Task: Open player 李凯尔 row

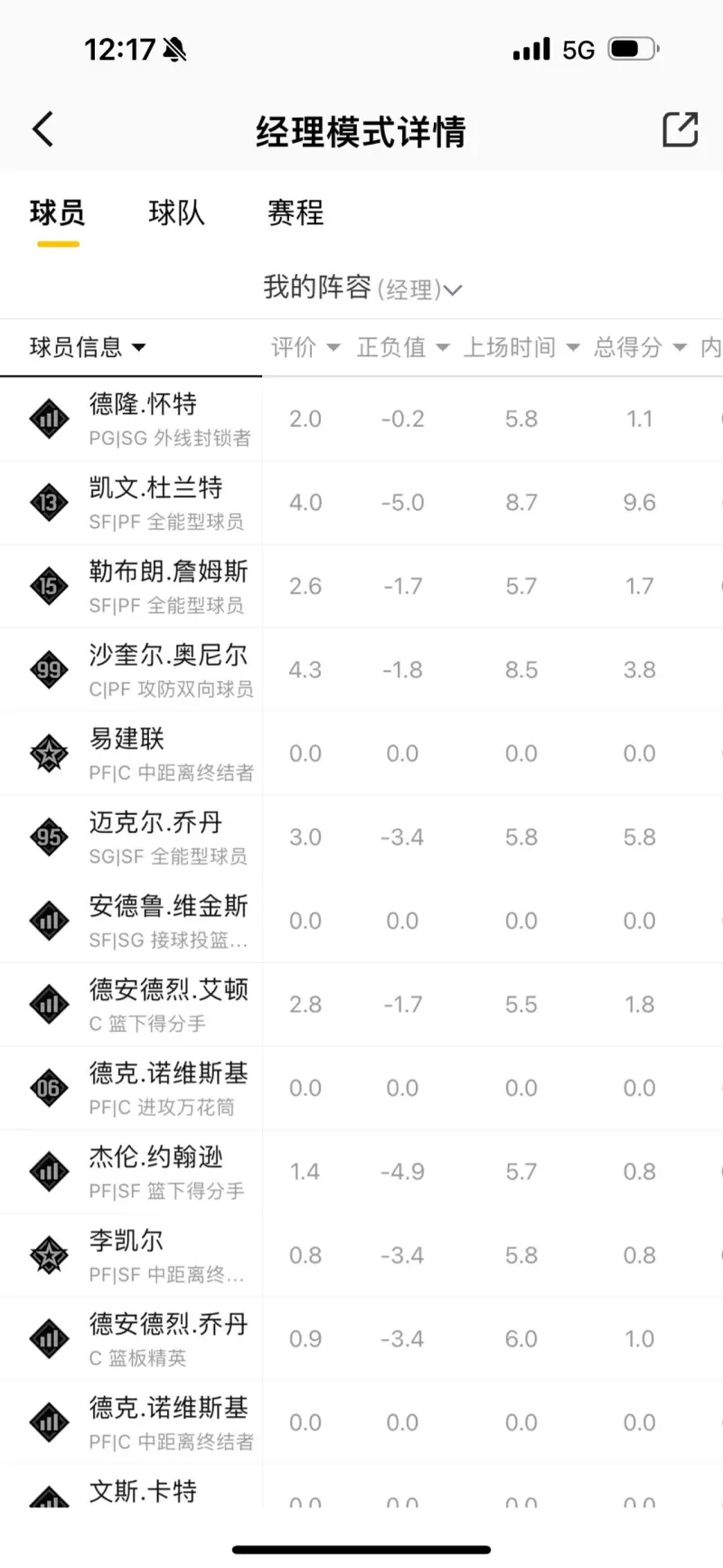Action: pos(127,1255)
